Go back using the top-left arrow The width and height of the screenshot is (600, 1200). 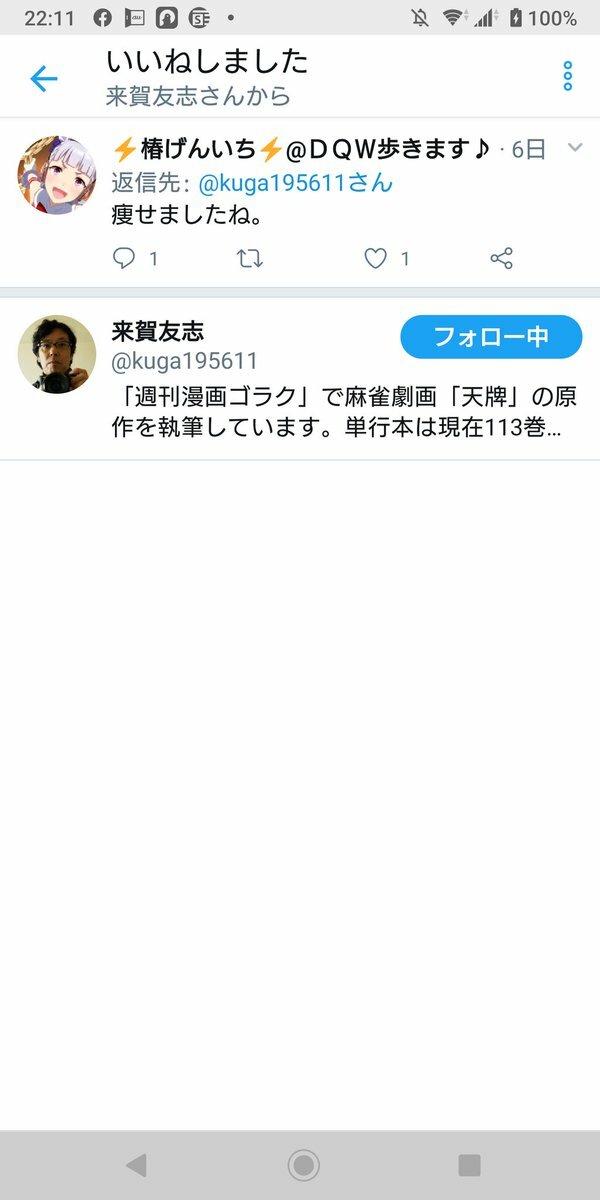coord(43,78)
